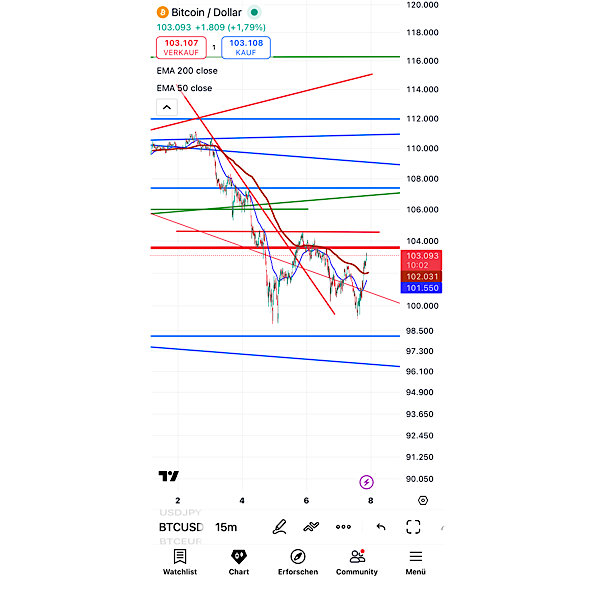Viewport: 600px width, 600px height.
Task: Tap the purple lightning flash icon
Action: [x=367, y=482]
